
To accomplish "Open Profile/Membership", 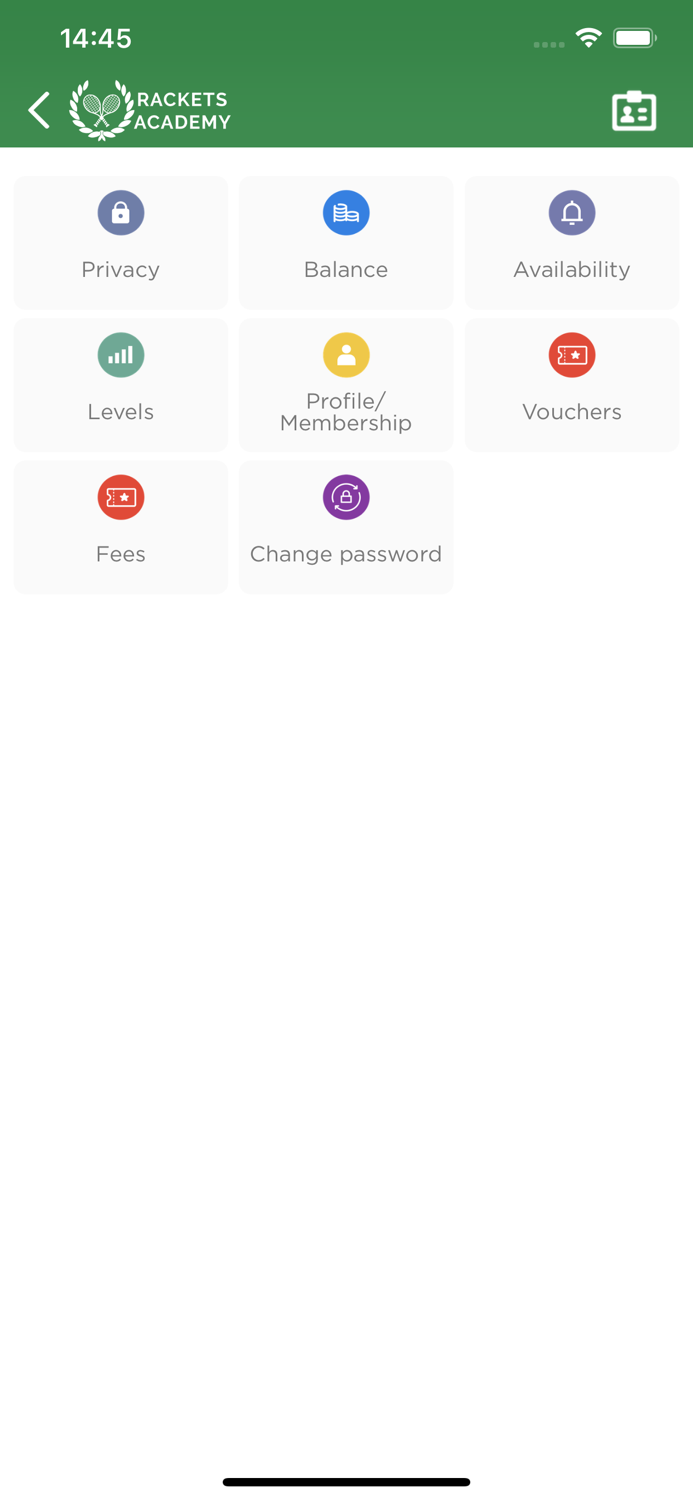I will (x=346, y=384).
